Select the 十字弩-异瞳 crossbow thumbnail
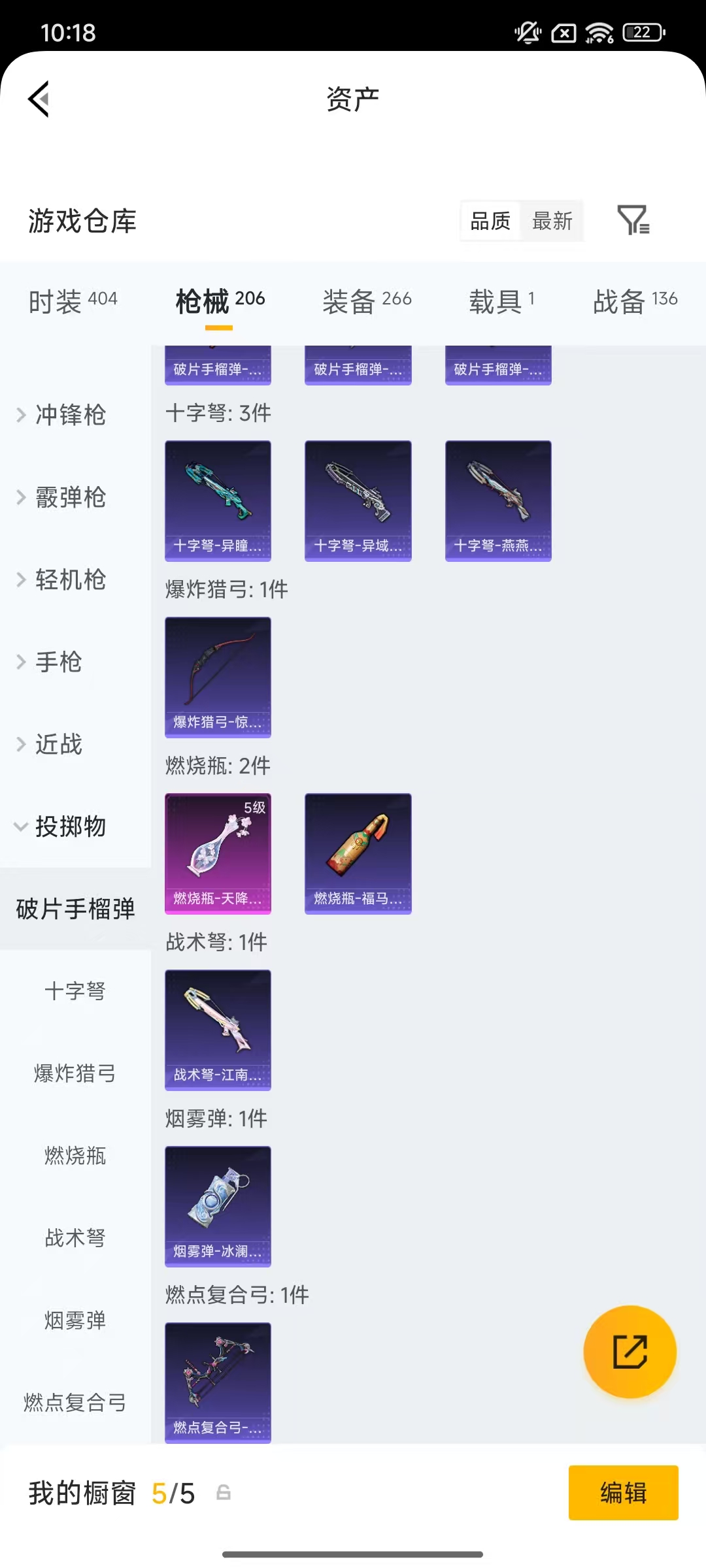 point(218,500)
